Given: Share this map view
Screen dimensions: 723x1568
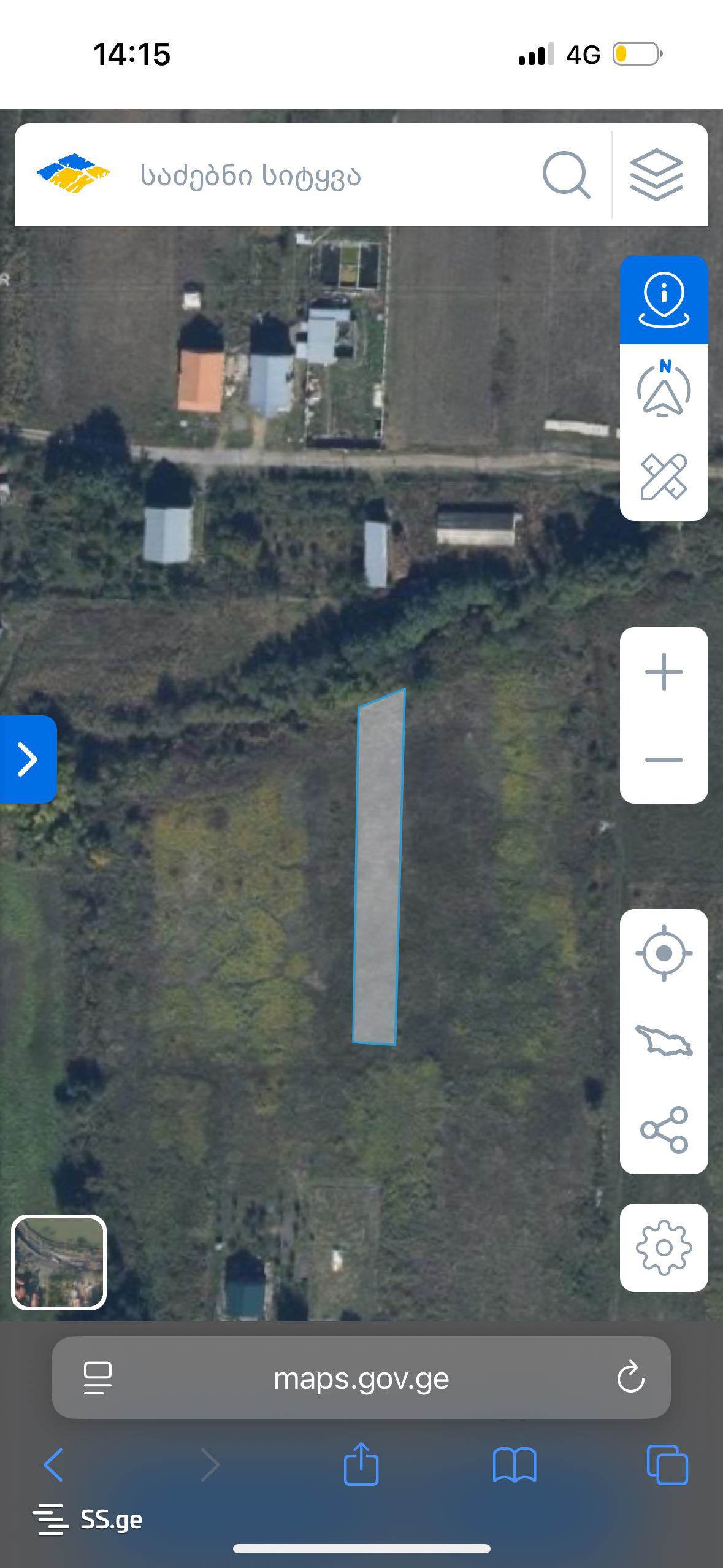Looking at the screenshot, I should 664,1129.
